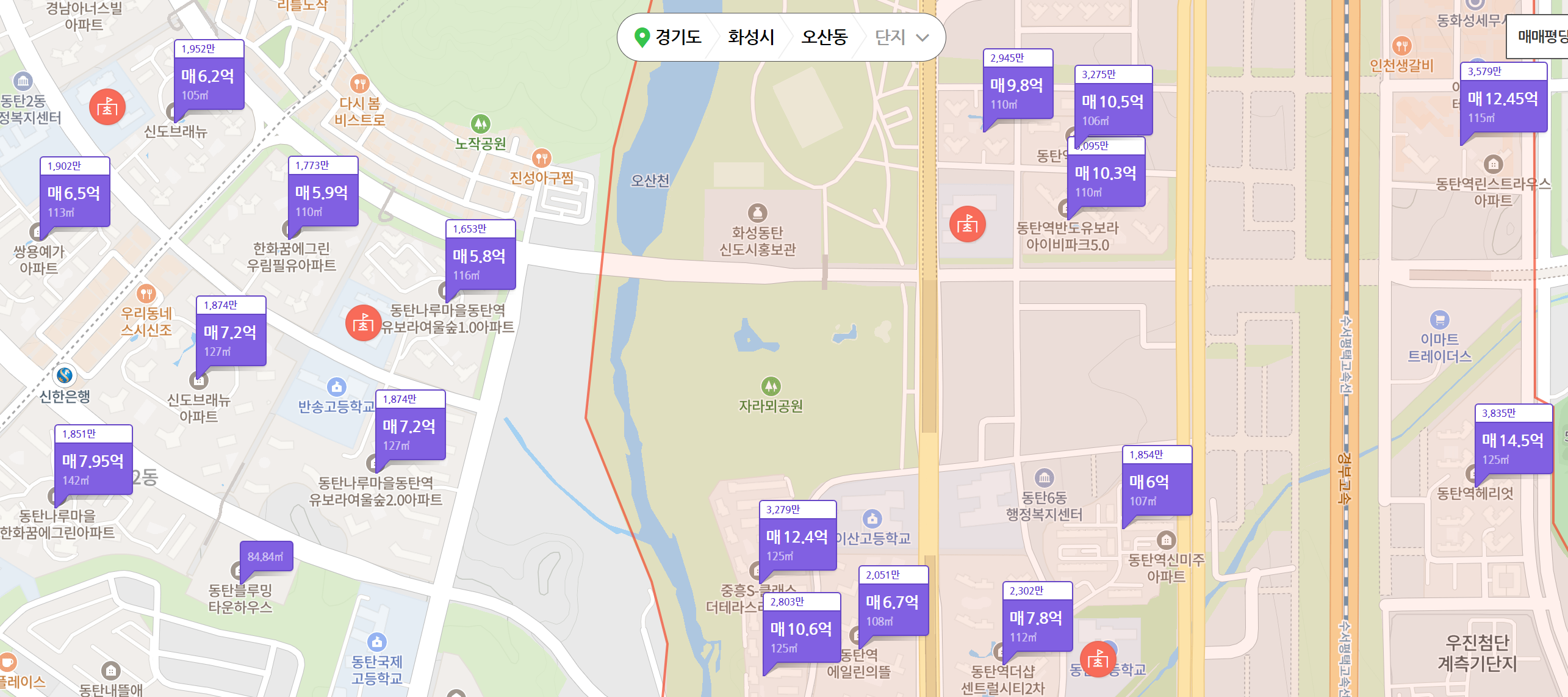This screenshot has height=697, width=1568.
Task: Select 경기도 in the location breadcrumb
Action: [669, 37]
